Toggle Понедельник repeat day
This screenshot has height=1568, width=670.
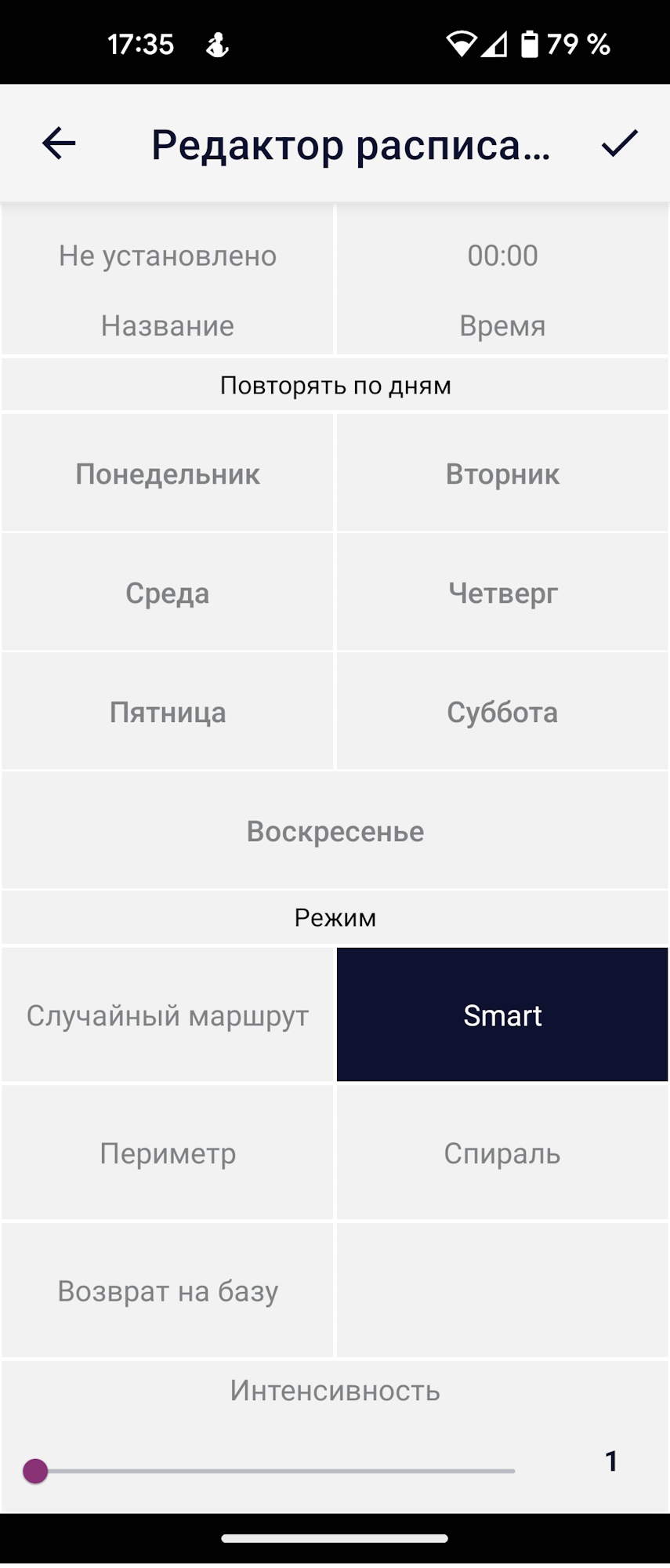click(168, 474)
